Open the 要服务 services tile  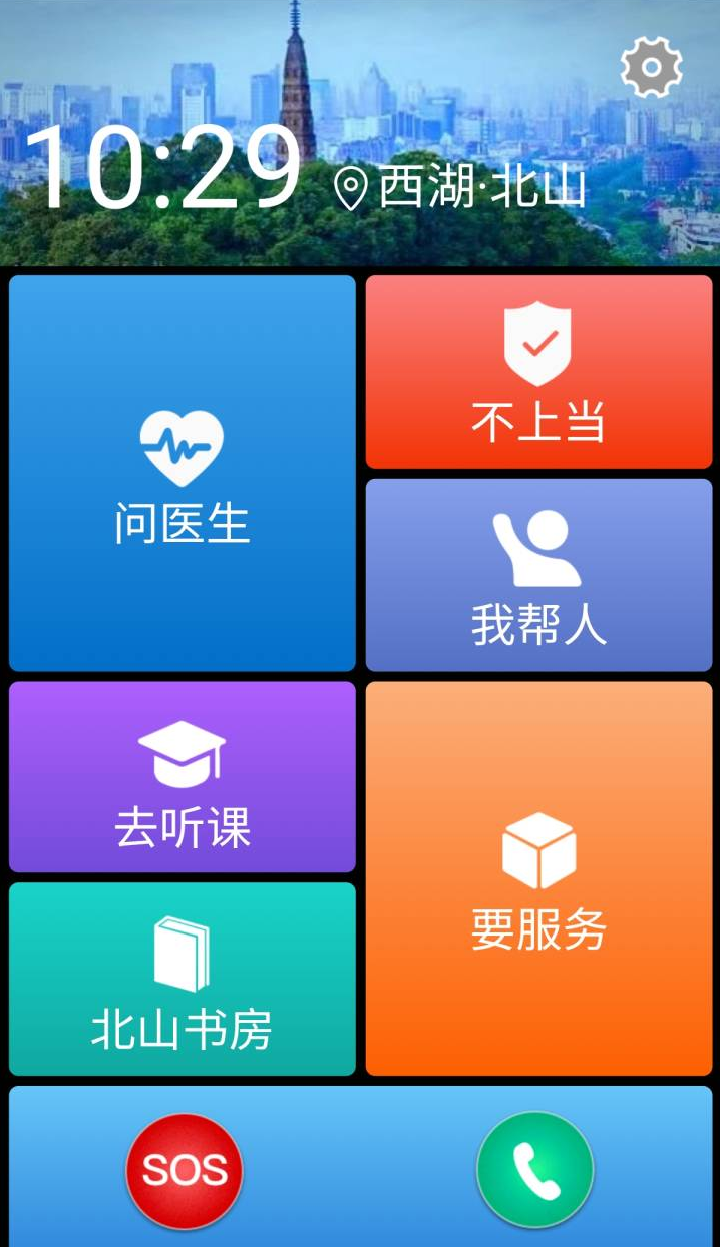pos(538,879)
